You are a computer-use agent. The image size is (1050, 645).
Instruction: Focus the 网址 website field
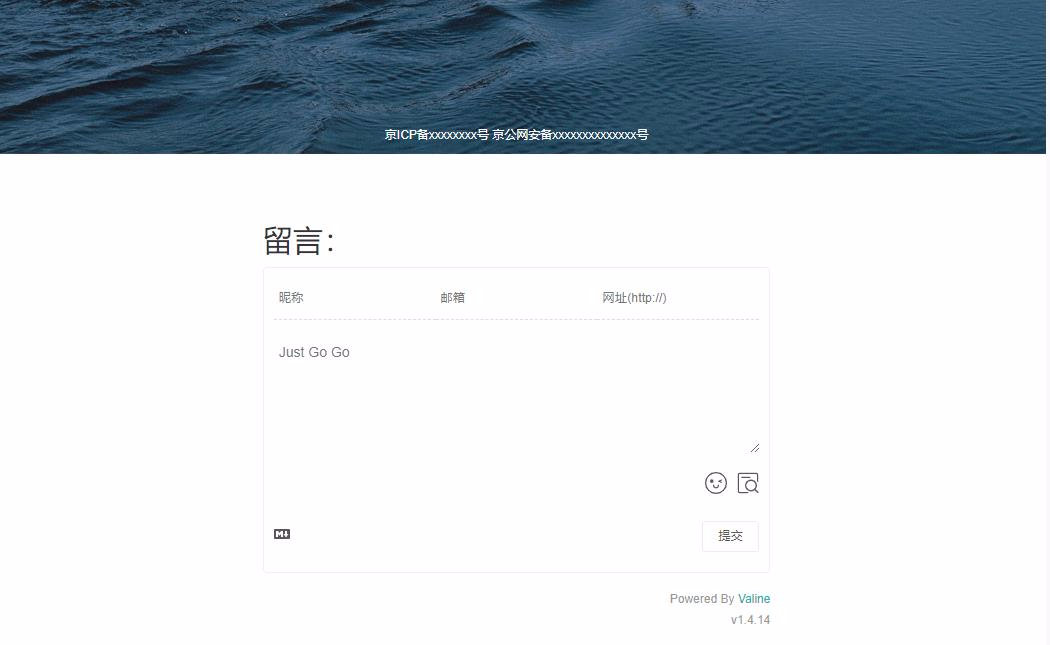pyautogui.click(x=675, y=298)
